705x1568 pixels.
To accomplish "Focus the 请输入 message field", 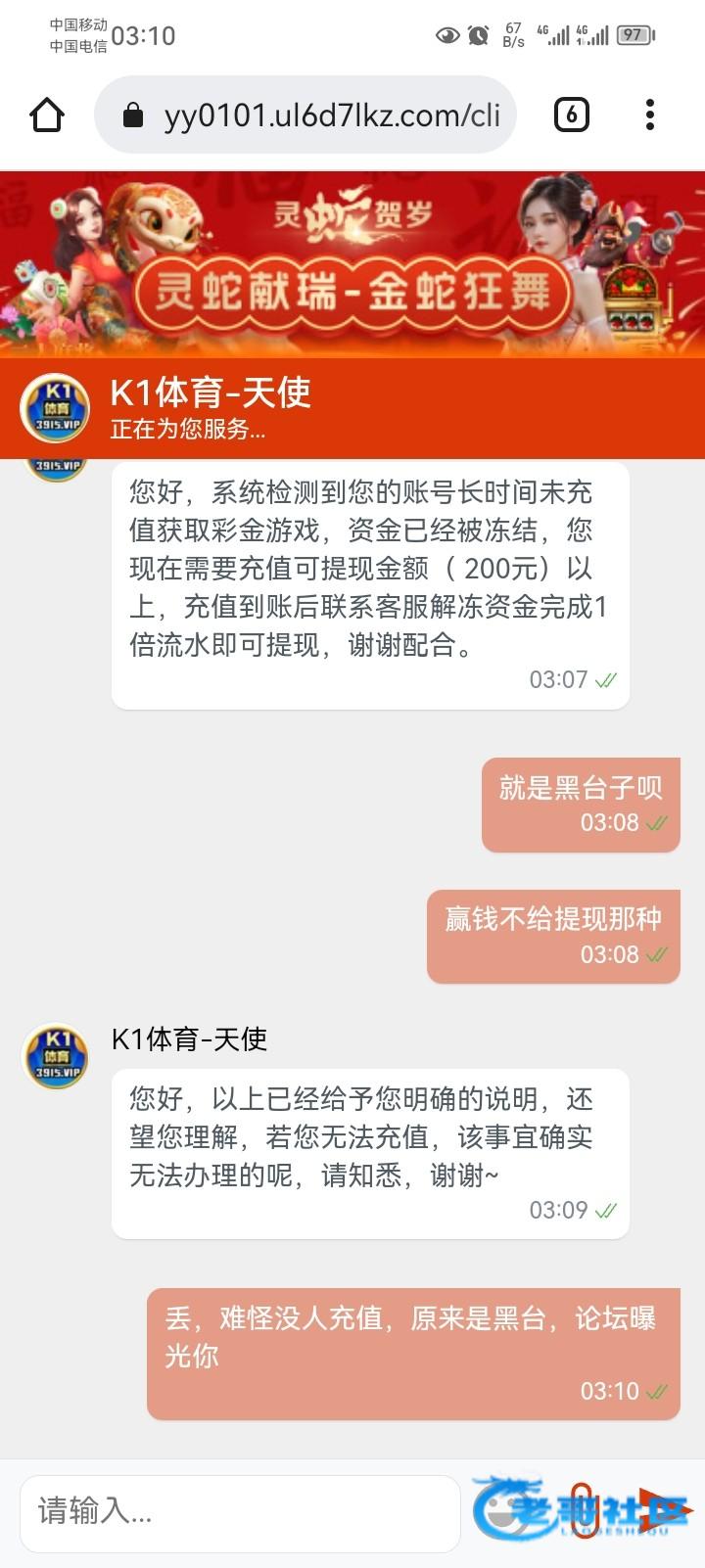I will [x=240, y=1512].
